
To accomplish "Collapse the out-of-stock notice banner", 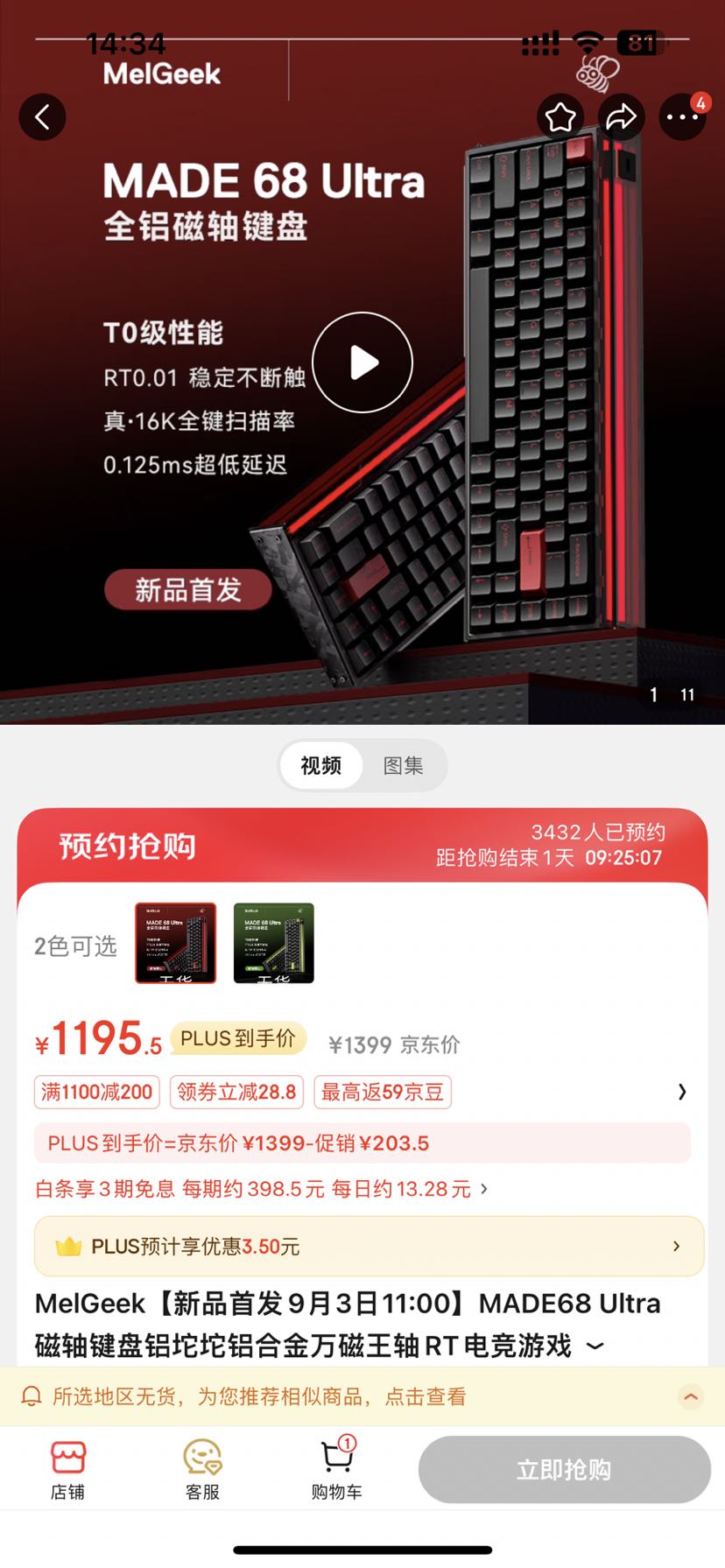I will point(691,1396).
